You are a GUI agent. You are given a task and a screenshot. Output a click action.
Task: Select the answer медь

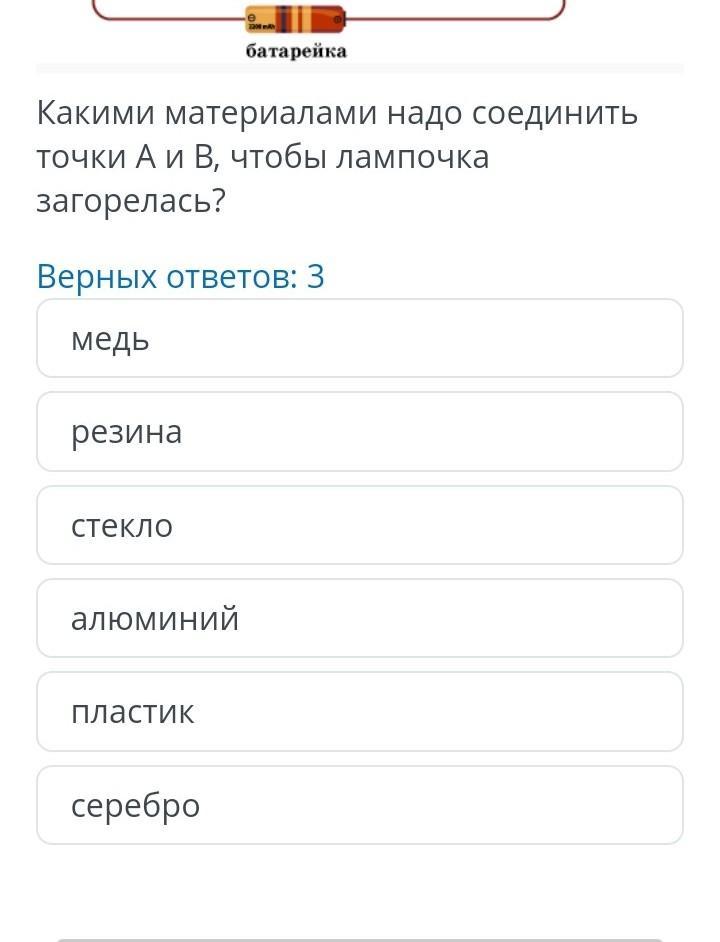pos(359,338)
